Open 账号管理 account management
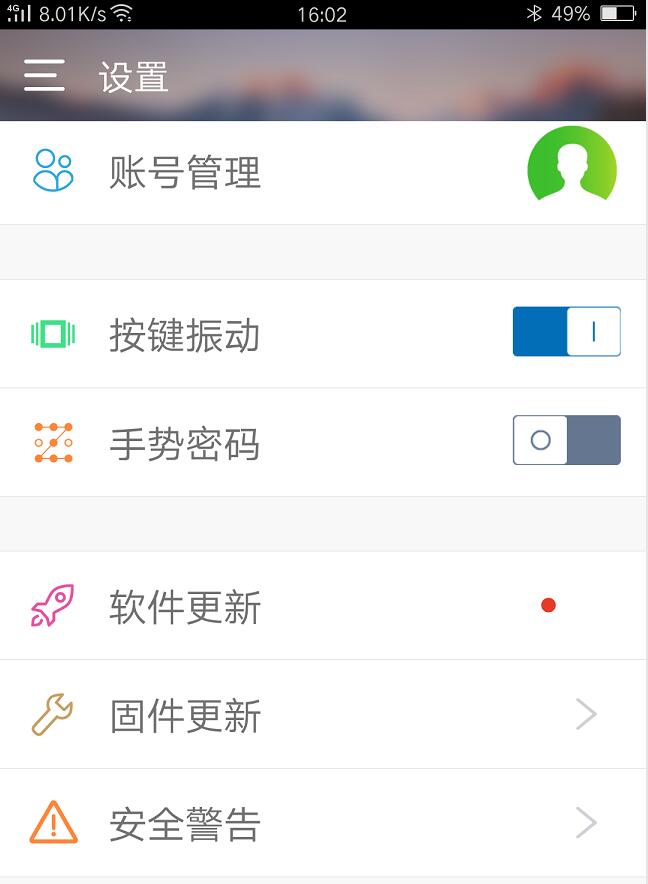 point(186,173)
